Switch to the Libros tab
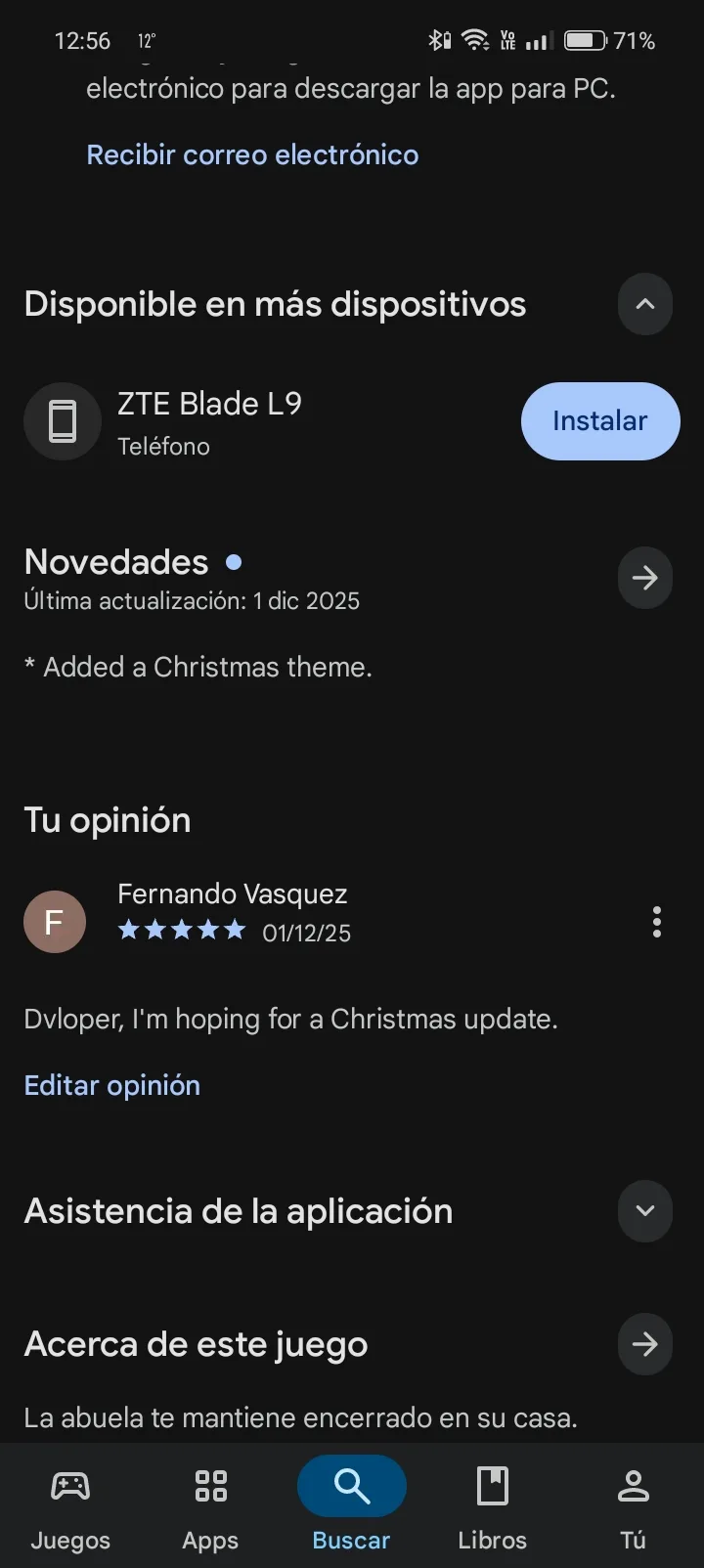 (492, 1505)
